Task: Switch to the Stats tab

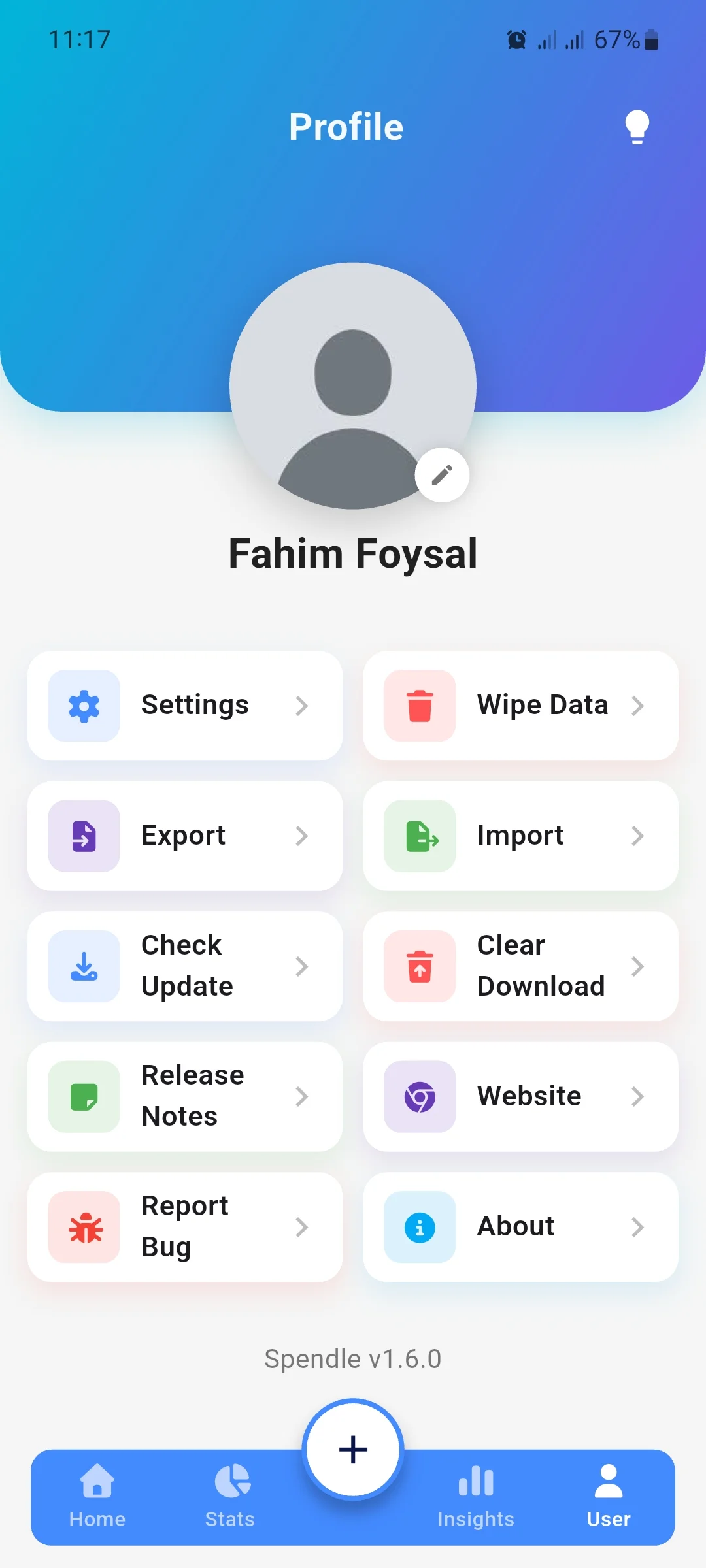Action: [229, 1496]
